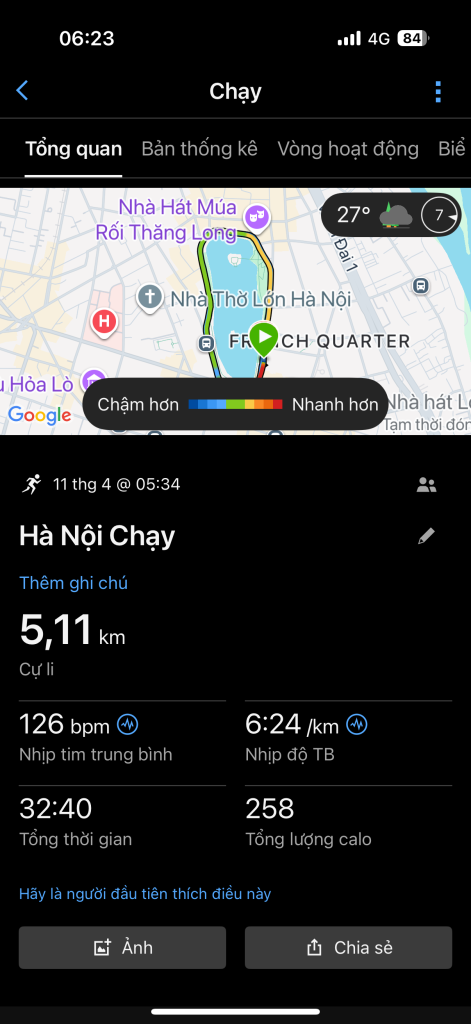Screen dimensions: 471x1024
Task: Go back using the top-left arrow
Action: pos(22,91)
